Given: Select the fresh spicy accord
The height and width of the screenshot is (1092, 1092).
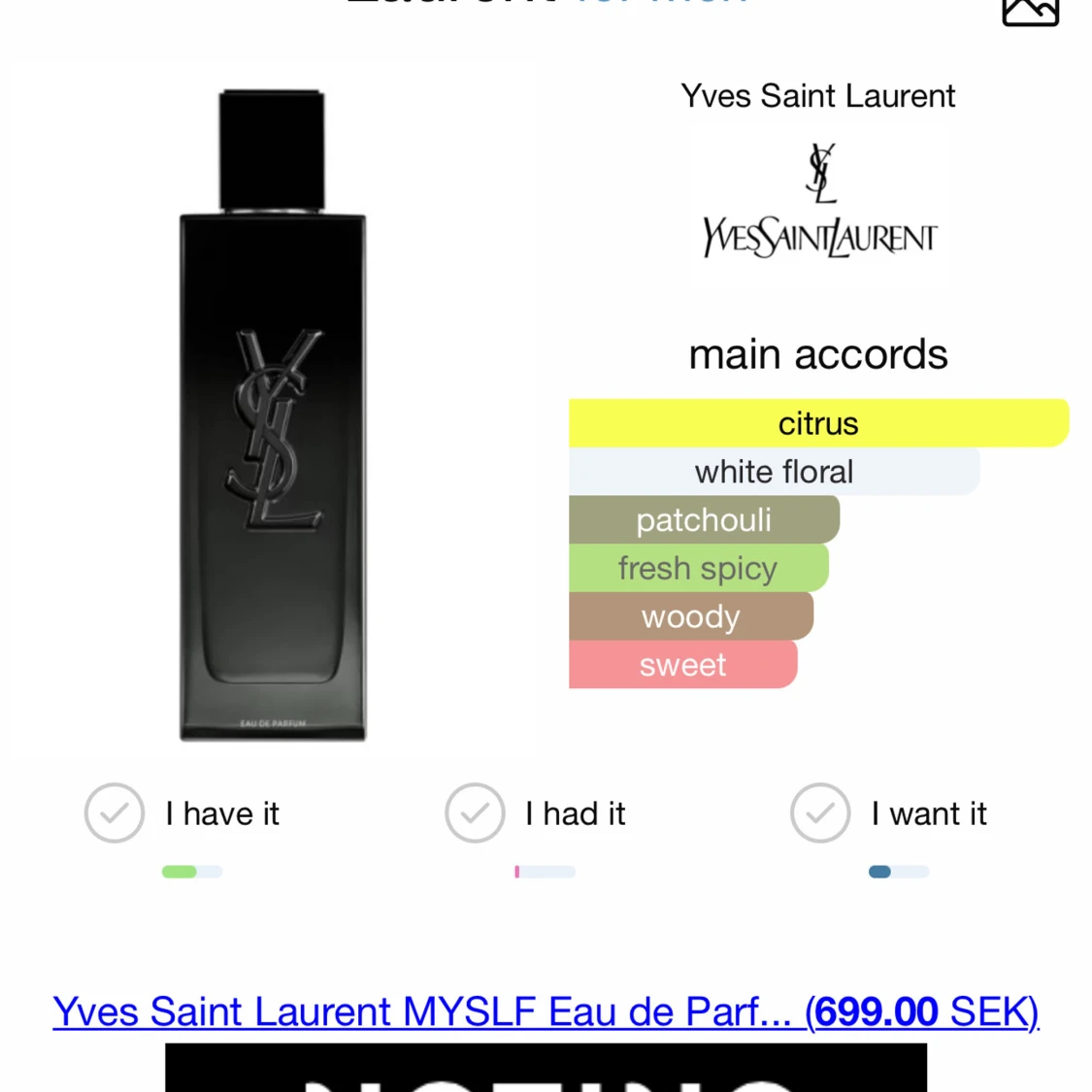Looking at the screenshot, I should click(698, 568).
